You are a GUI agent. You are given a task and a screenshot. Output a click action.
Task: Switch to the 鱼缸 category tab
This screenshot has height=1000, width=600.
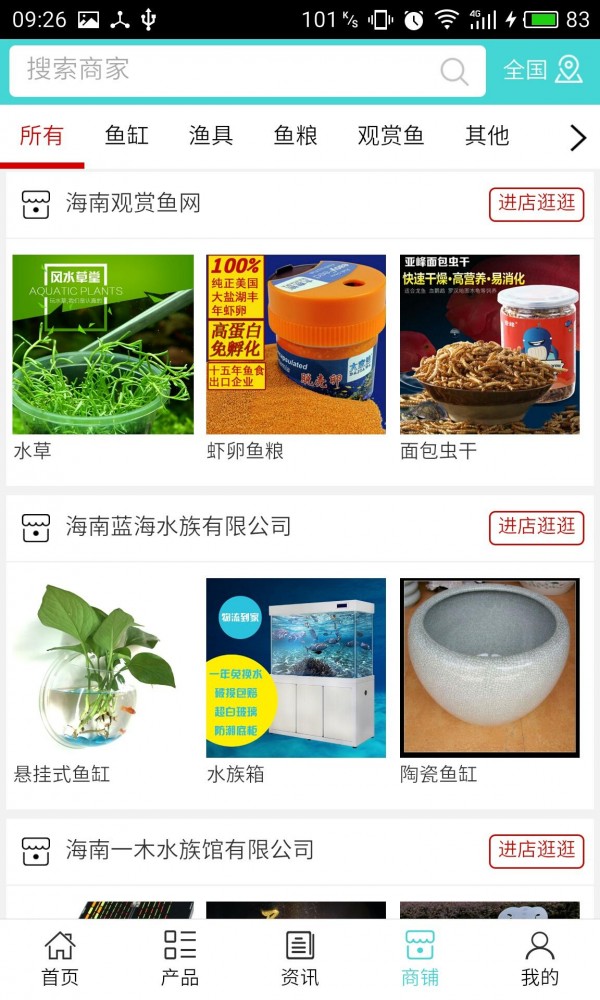point(127,136)
